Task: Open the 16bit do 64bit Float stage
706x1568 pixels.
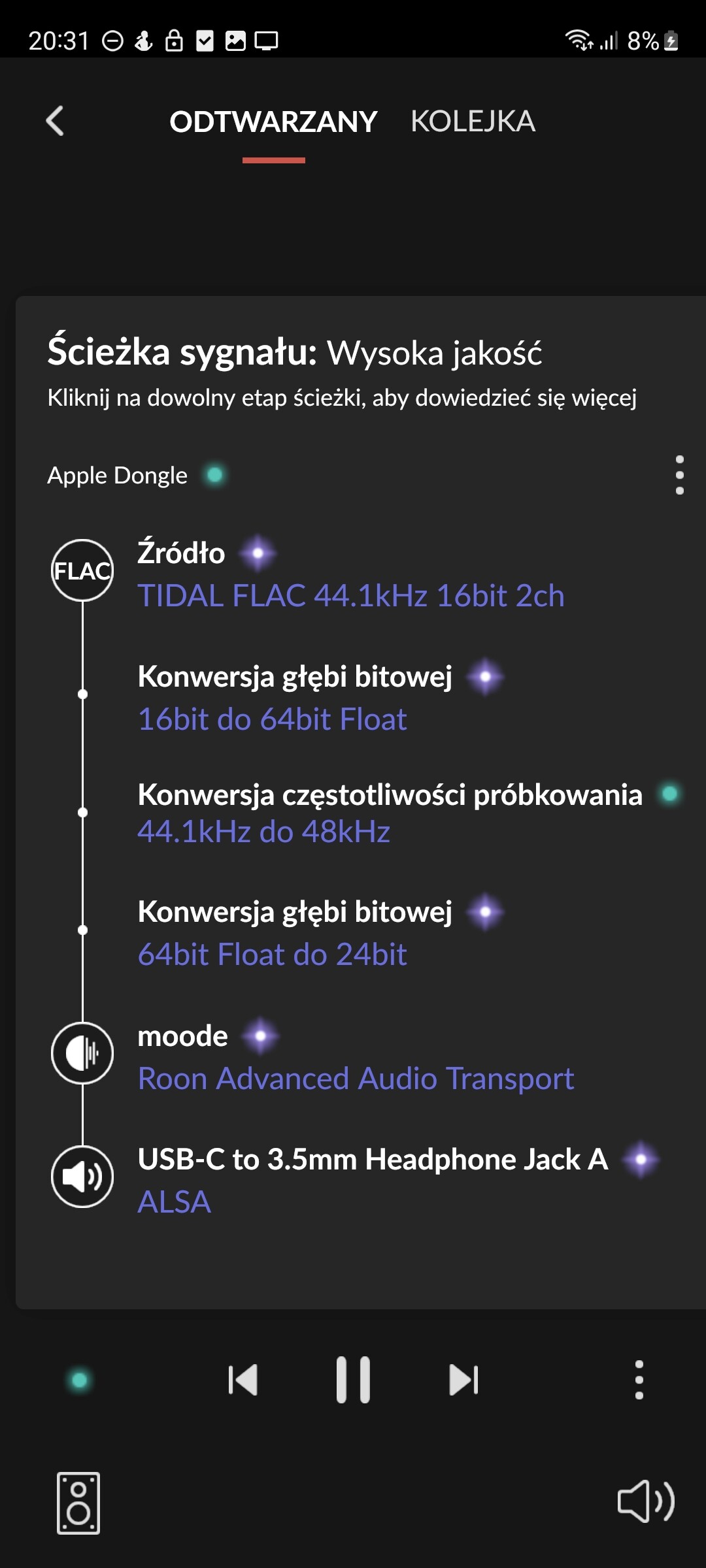Action: (320, 698)
